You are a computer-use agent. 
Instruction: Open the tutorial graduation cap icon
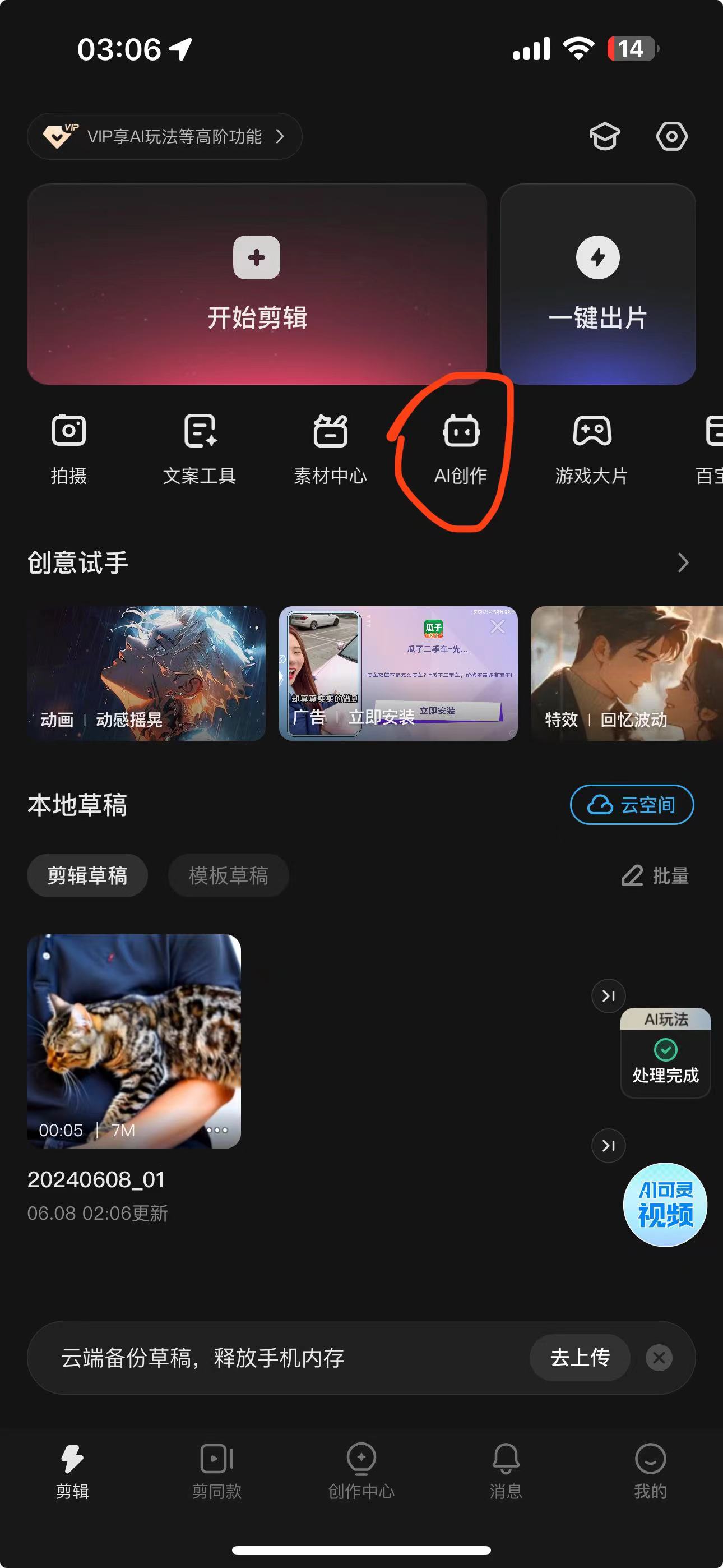[x=604, y=136]
